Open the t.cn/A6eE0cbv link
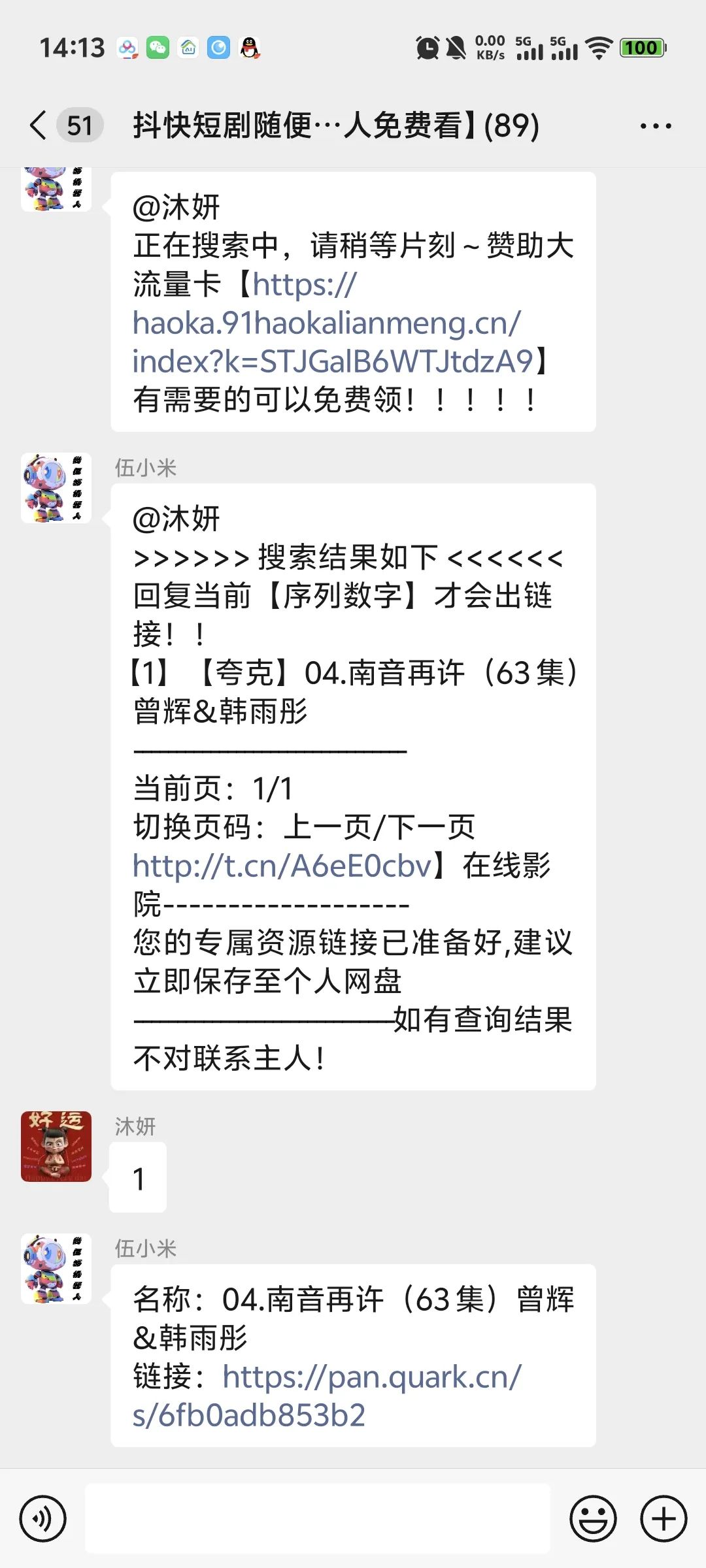Image resolution: width=706 pixels, height=1568 pixels. coord(282,866)
